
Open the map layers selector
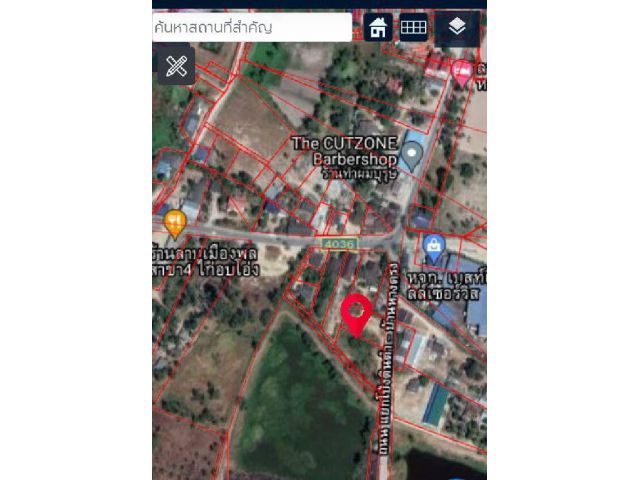[457, 27]
